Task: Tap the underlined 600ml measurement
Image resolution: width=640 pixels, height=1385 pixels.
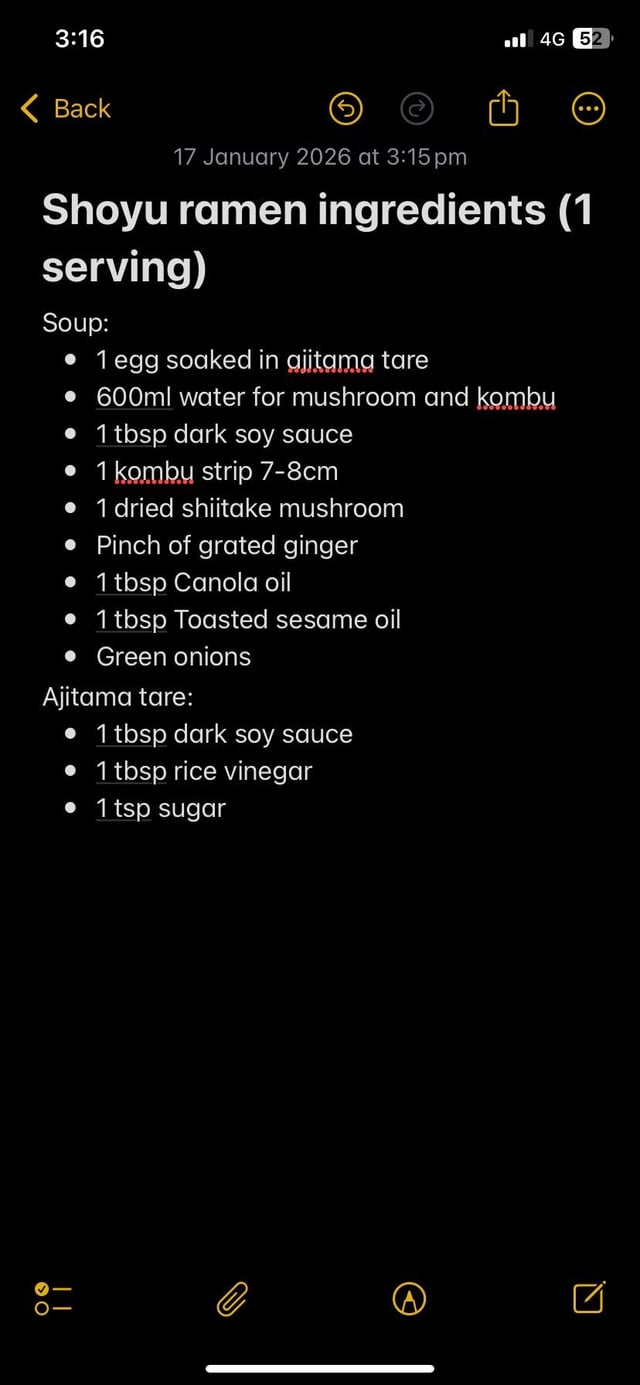Action: (x=134, y=397)
